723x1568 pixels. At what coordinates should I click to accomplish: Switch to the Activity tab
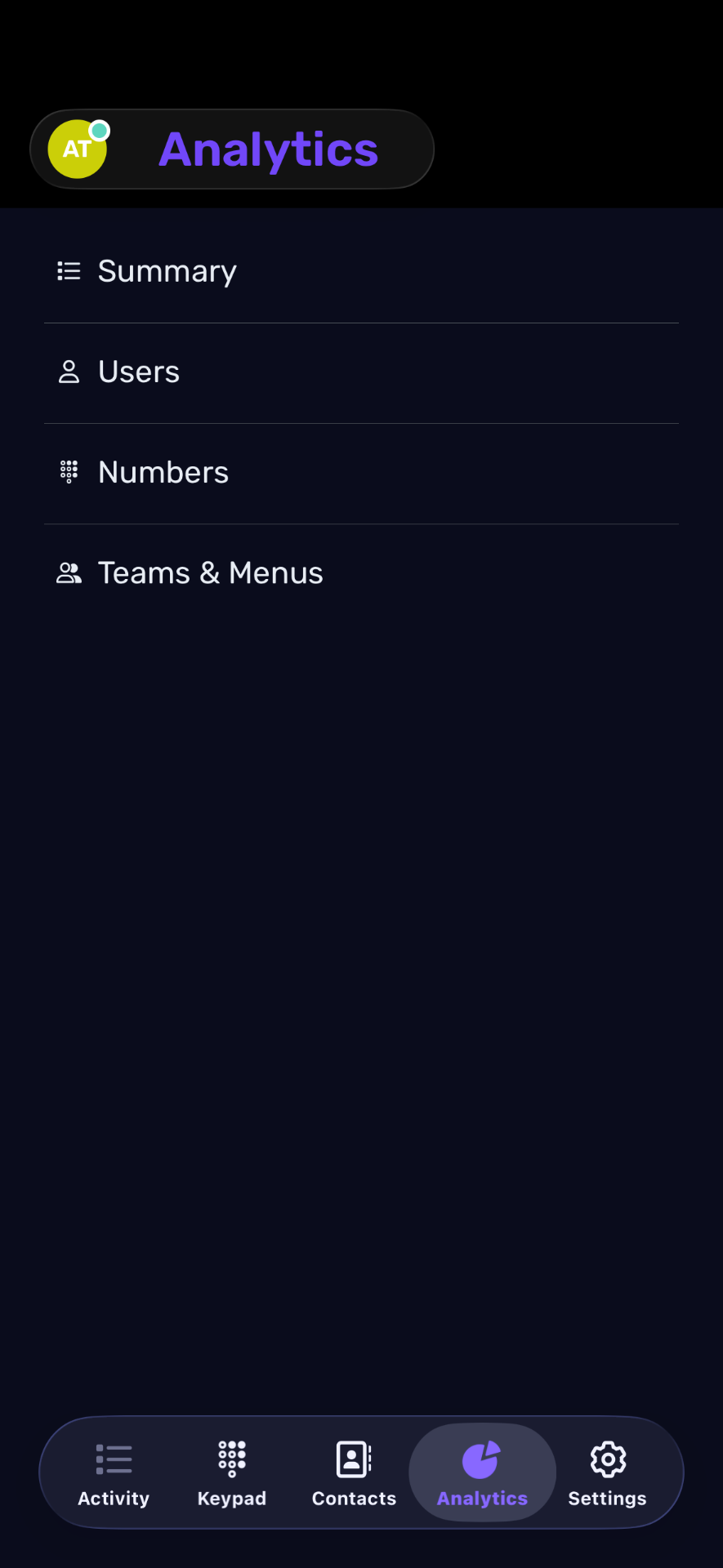[x=113, y=1472]
